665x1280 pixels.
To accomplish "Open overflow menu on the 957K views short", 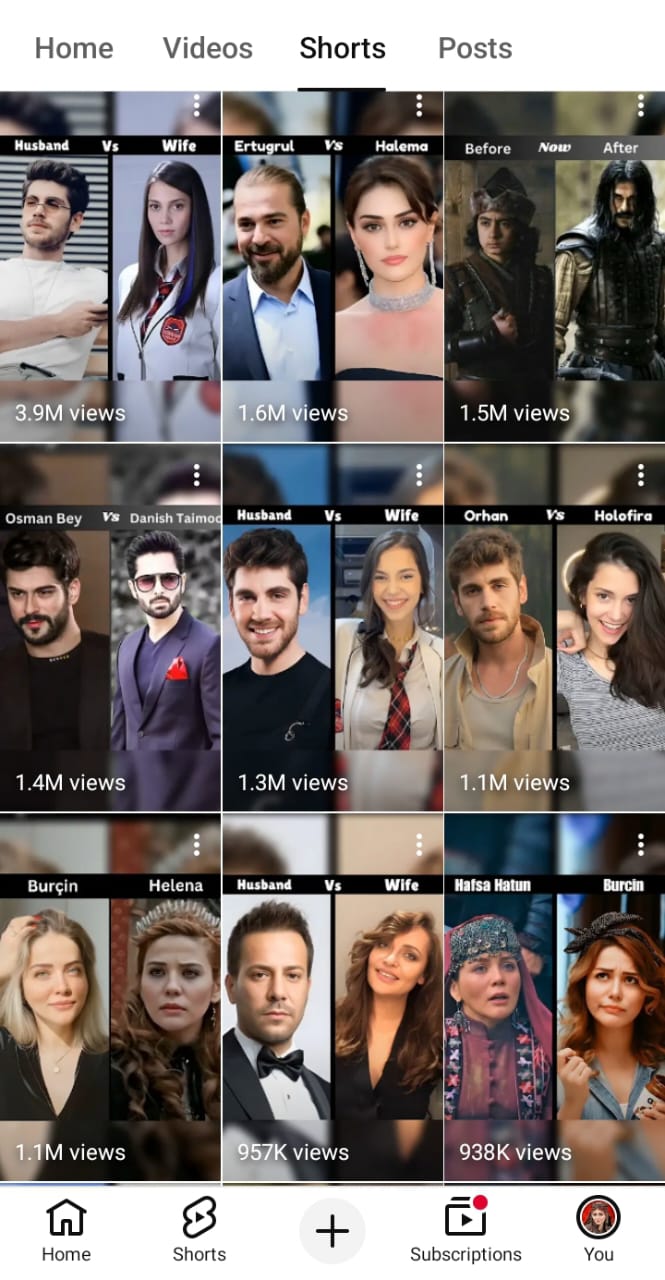I will coord(419,845).
